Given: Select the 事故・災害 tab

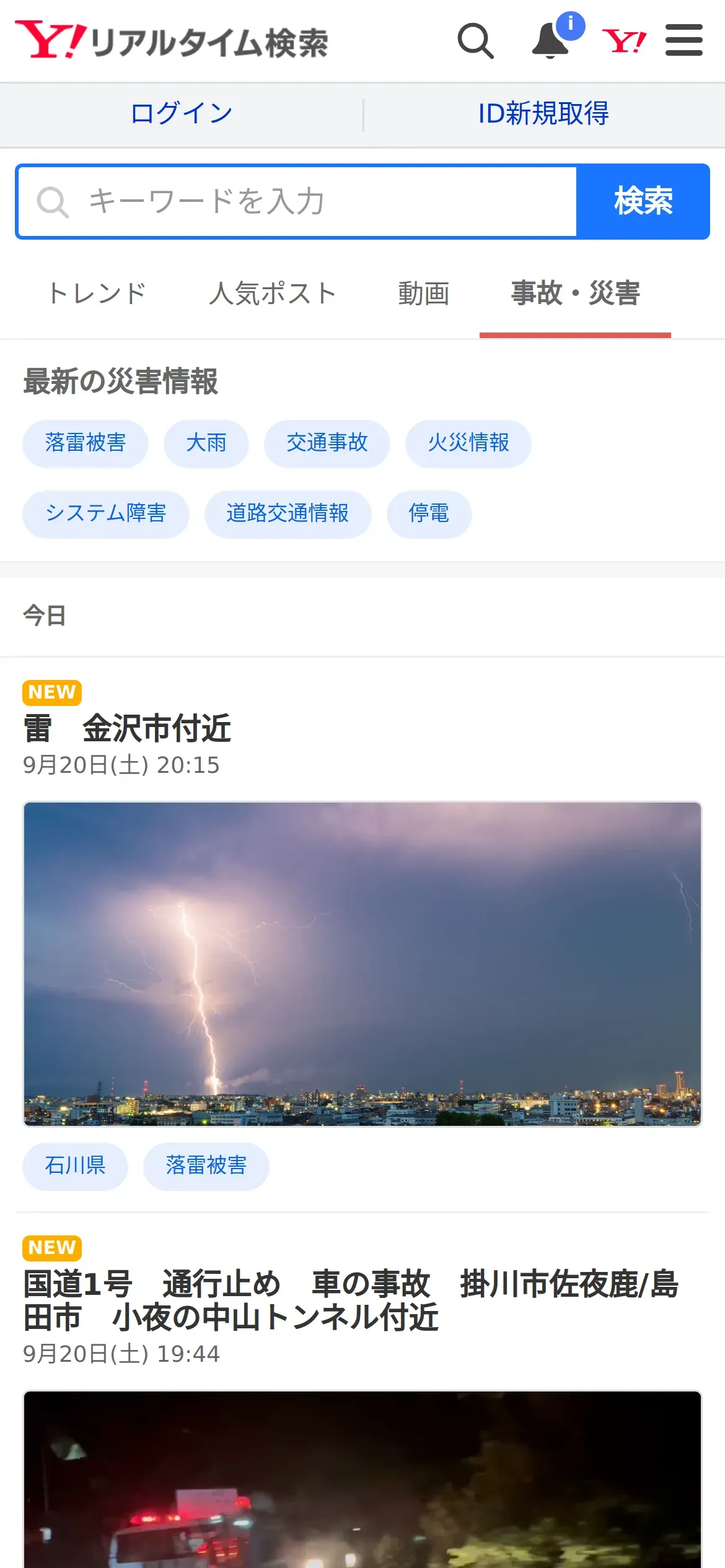Looking at the screenshot, I should pyautogui.click(x=575, y=294).
